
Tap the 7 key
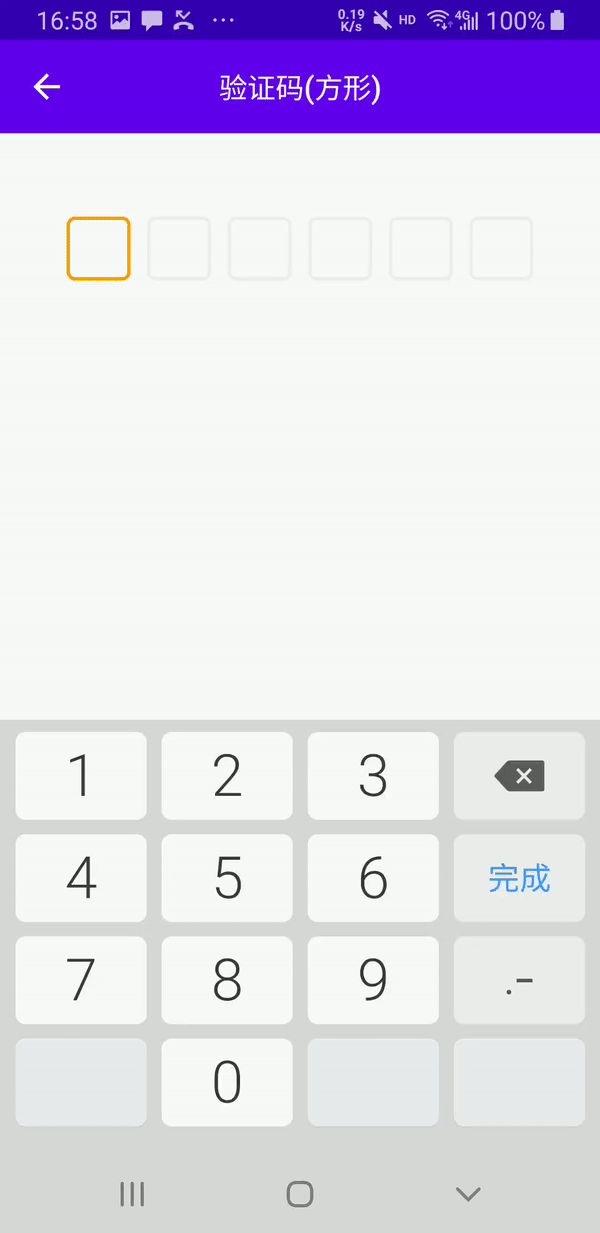(81, 980)
